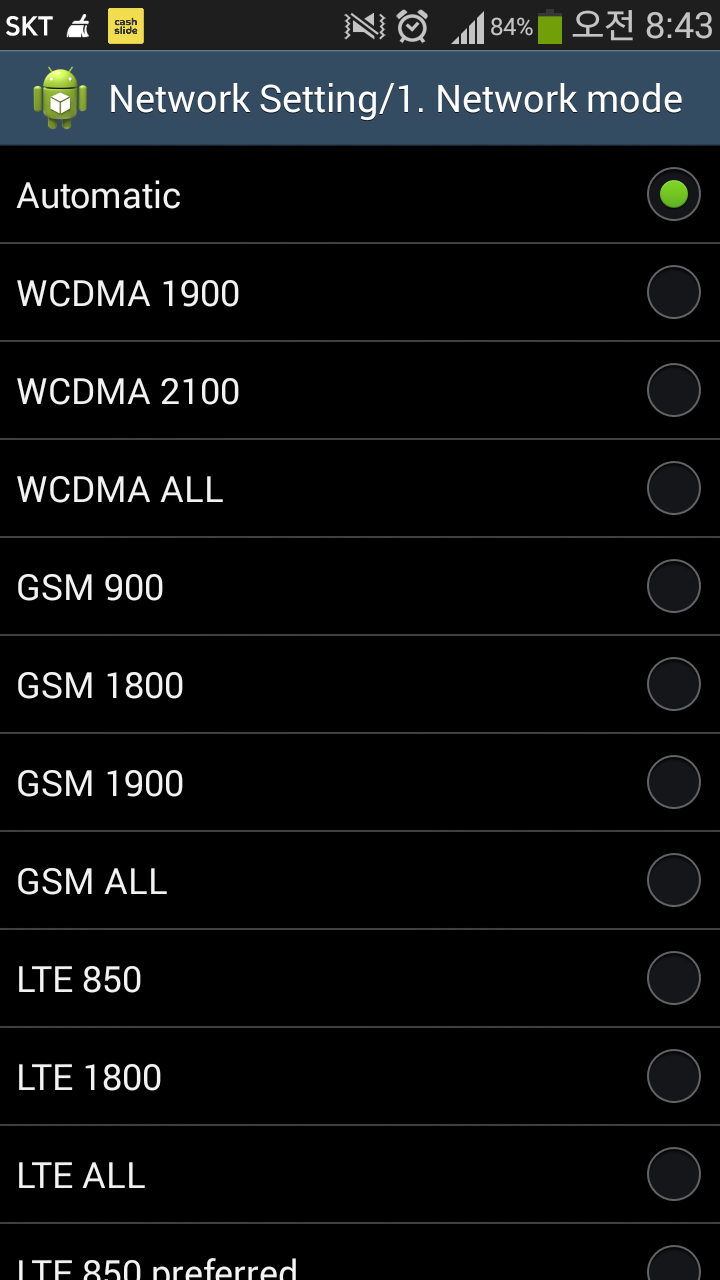This screenshot has height=1280, width=720.
Task: Pick the WCDMA ALL option
Action: (x=360, y=489)
